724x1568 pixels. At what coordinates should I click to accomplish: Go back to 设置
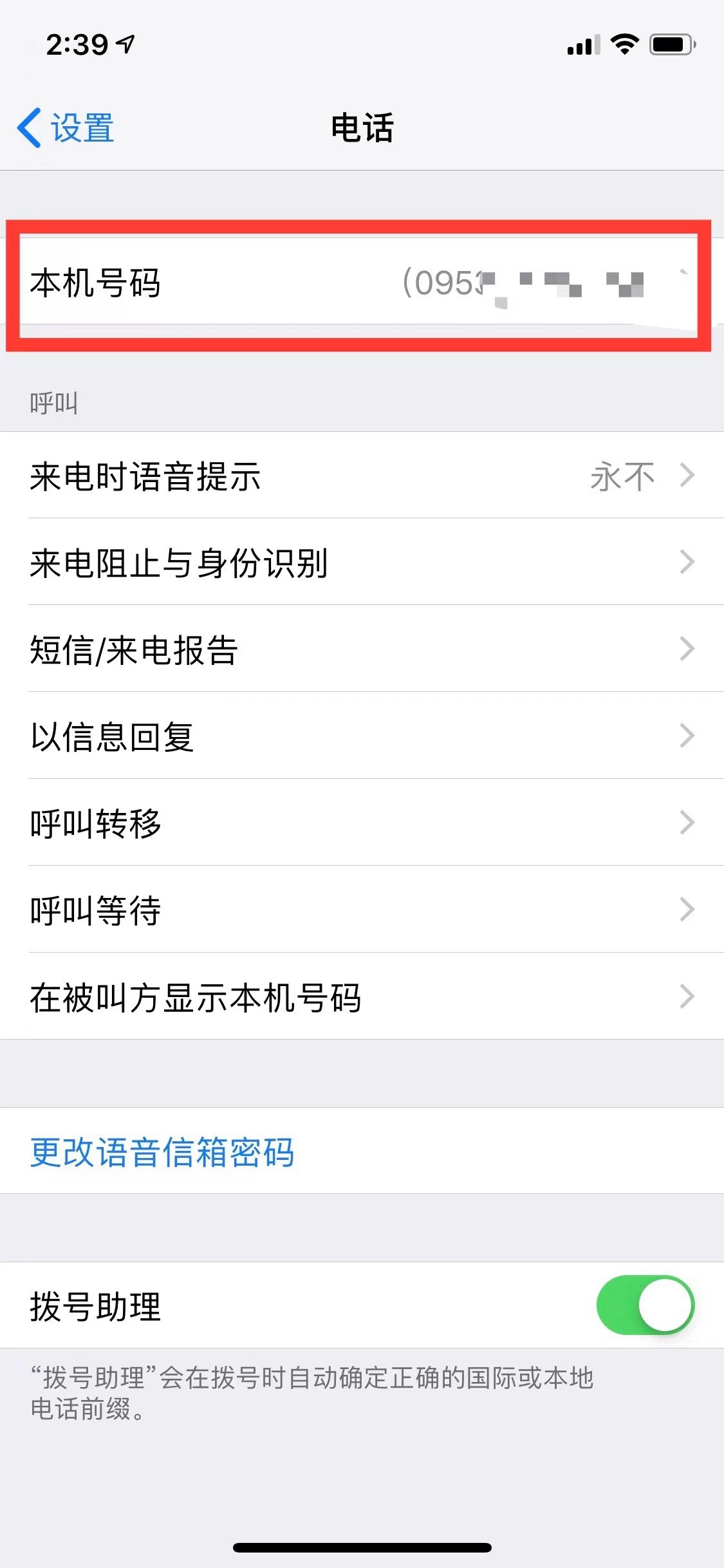(x=66, y=127)
